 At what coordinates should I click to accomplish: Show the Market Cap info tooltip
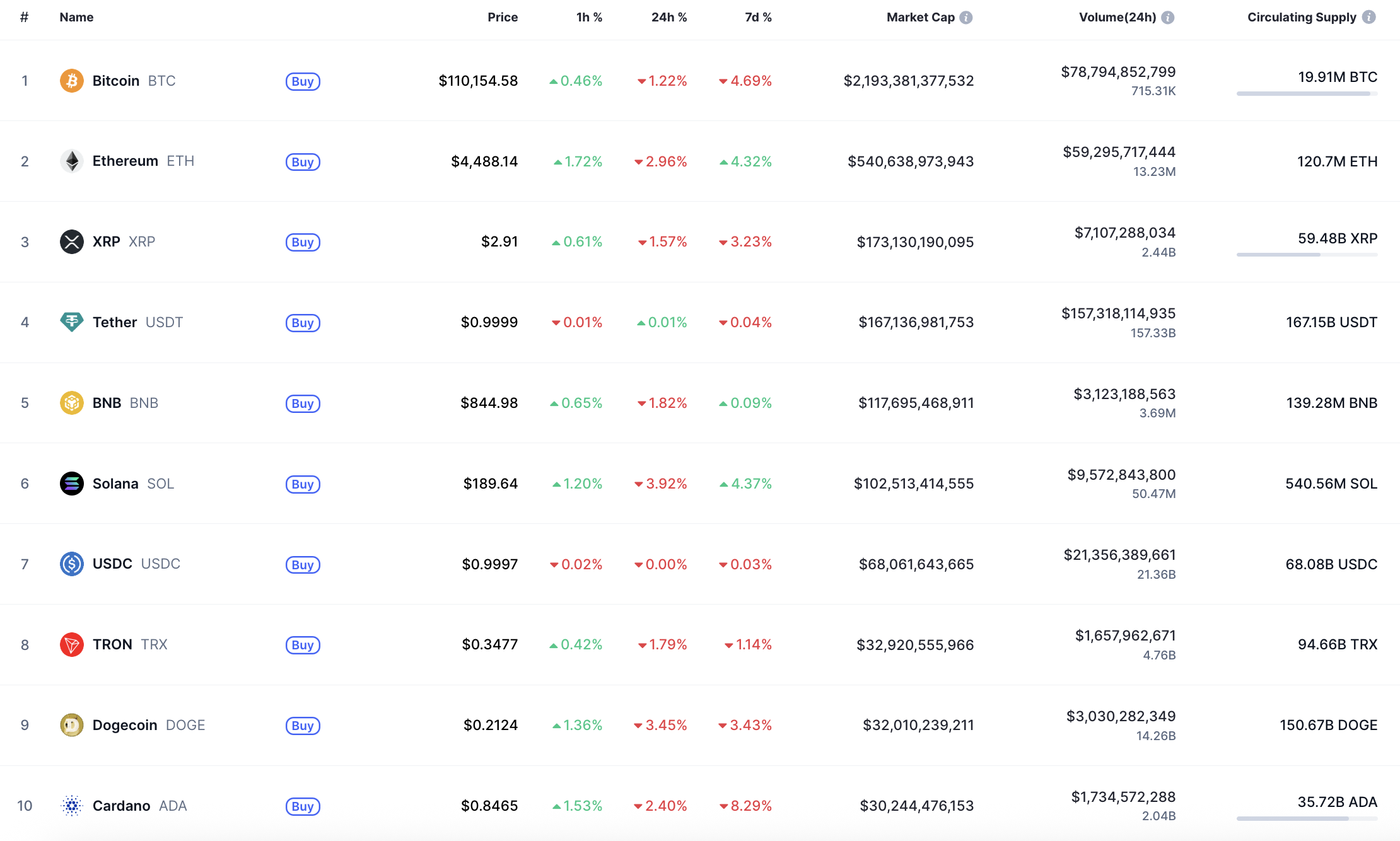pyautogui.click(x=965, y=18)
